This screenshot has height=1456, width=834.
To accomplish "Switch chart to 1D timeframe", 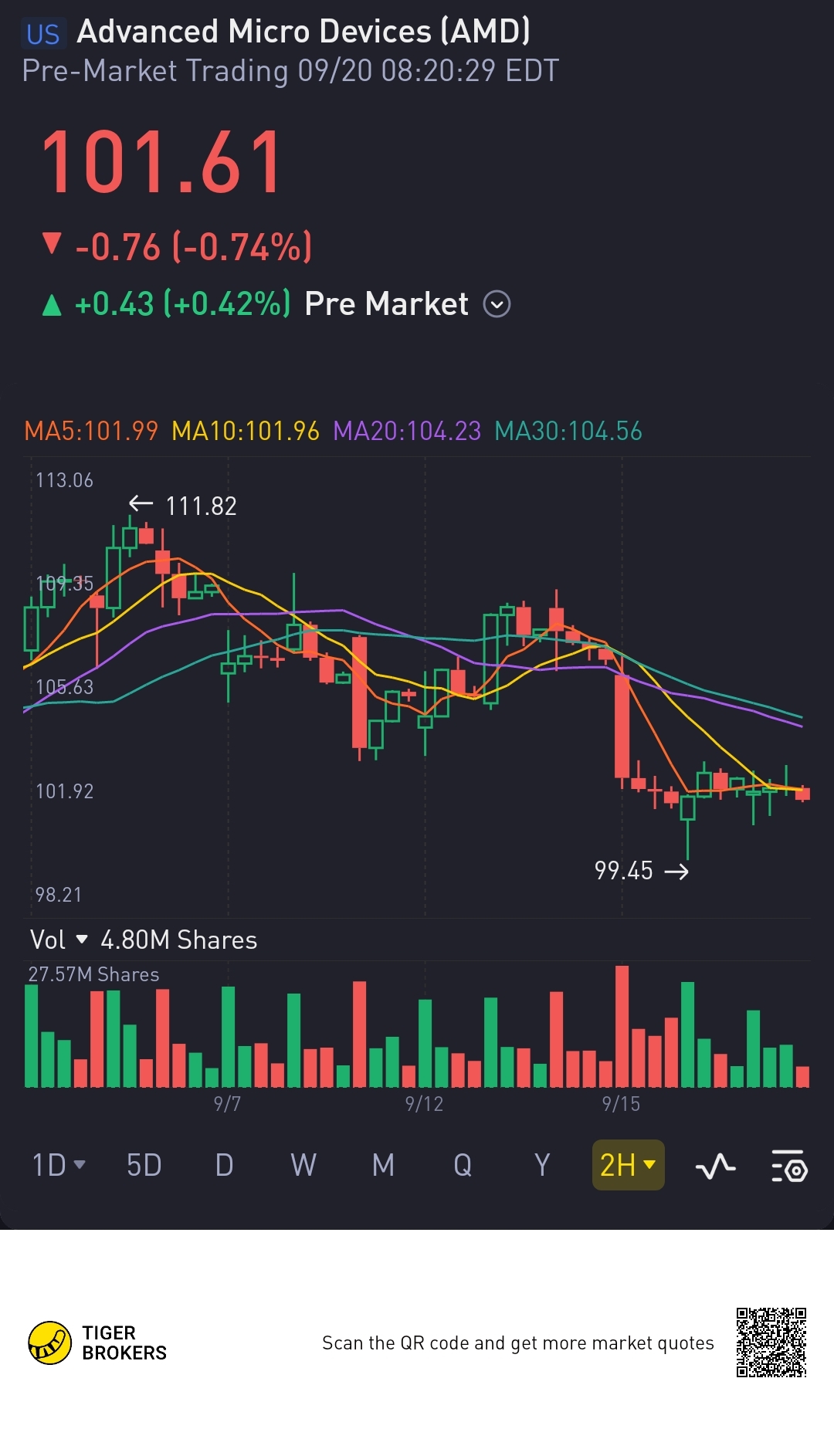I will [59, 1165].
